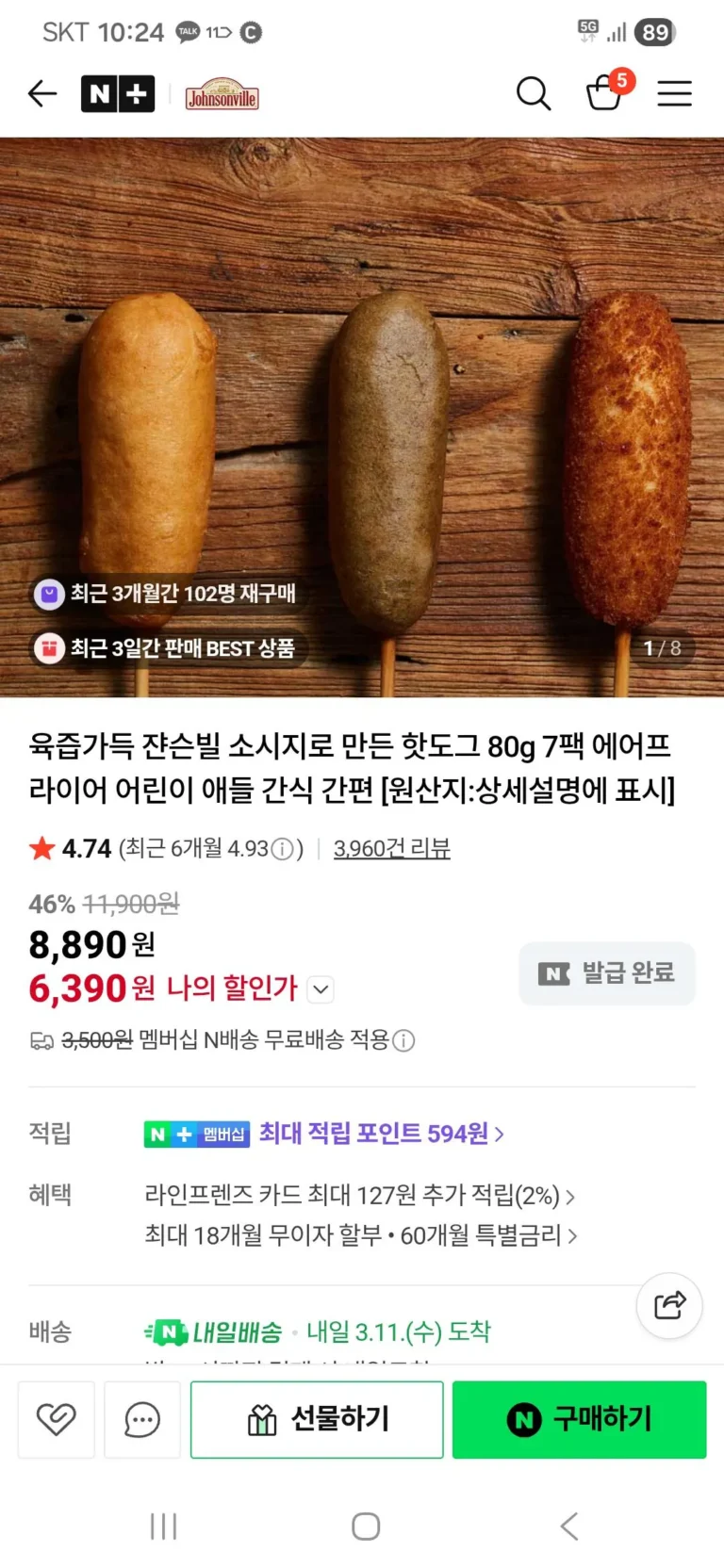Tap the 발급 완료 coupon button
Screen dimensions: 724x1568
[x=606, y=972]
